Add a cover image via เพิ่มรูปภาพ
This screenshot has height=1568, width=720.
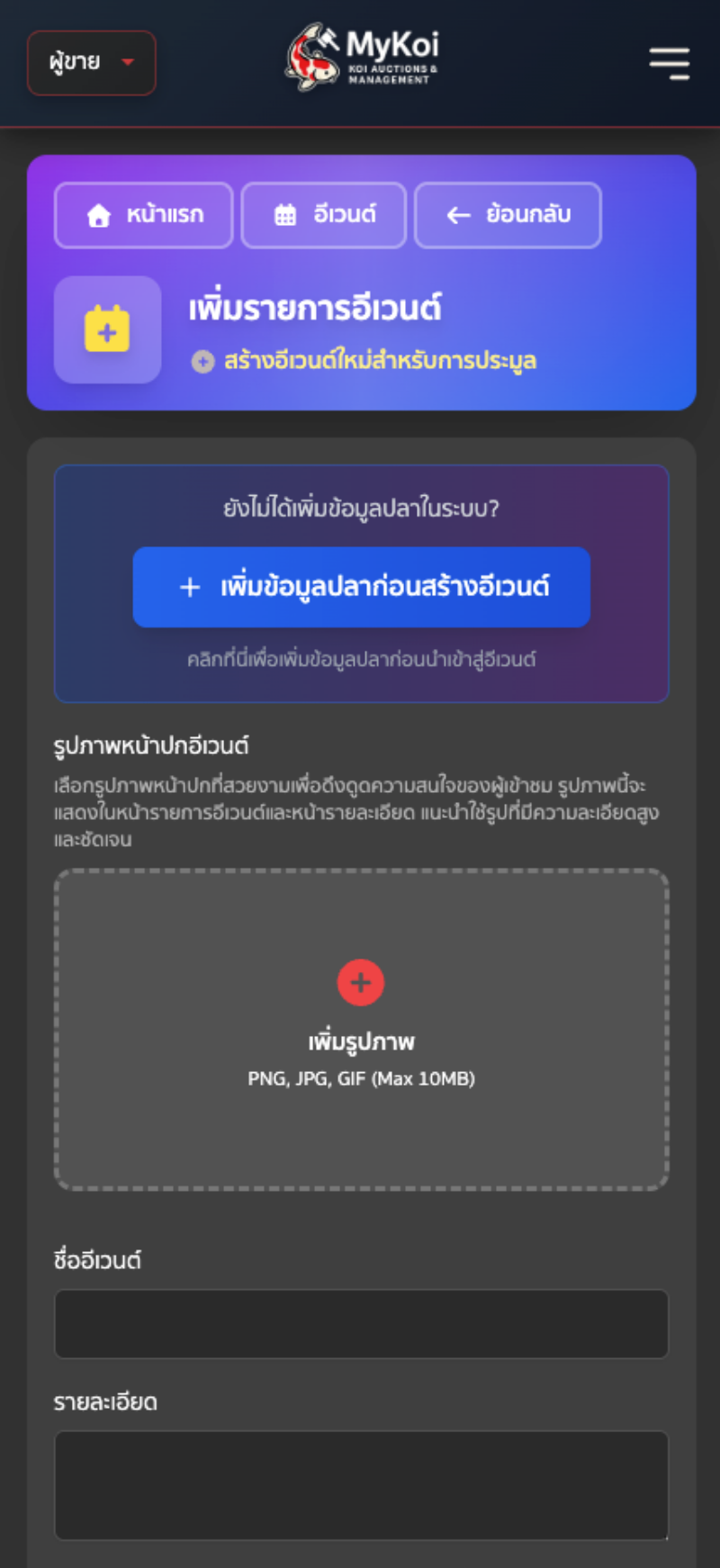tap(361, 1028)
